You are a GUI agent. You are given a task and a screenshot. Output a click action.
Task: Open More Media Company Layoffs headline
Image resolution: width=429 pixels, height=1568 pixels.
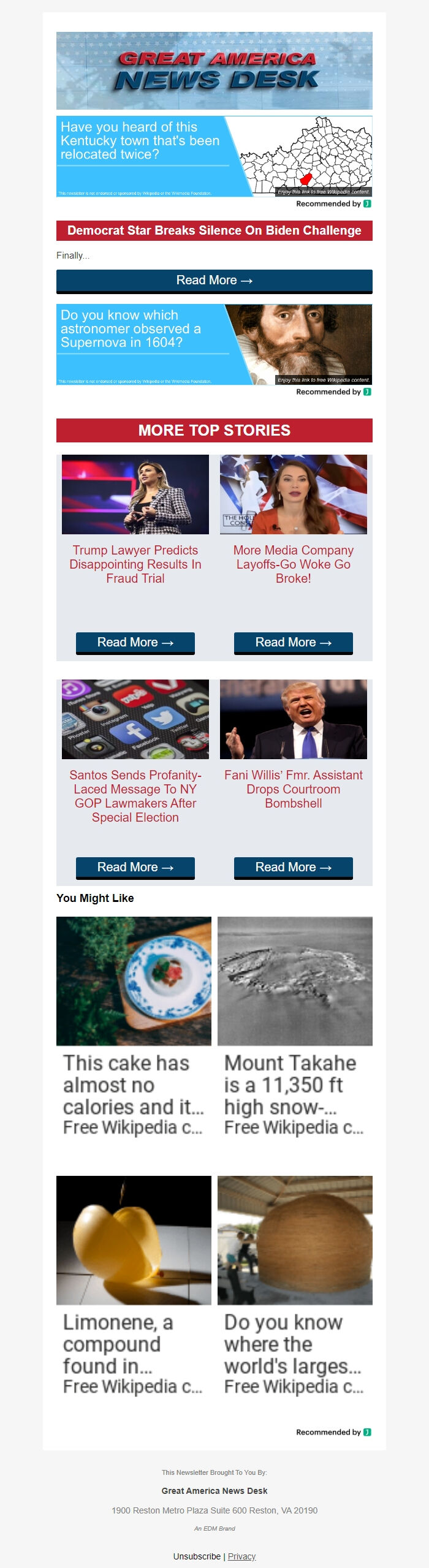pyautogui.click(x=293, y=564)
